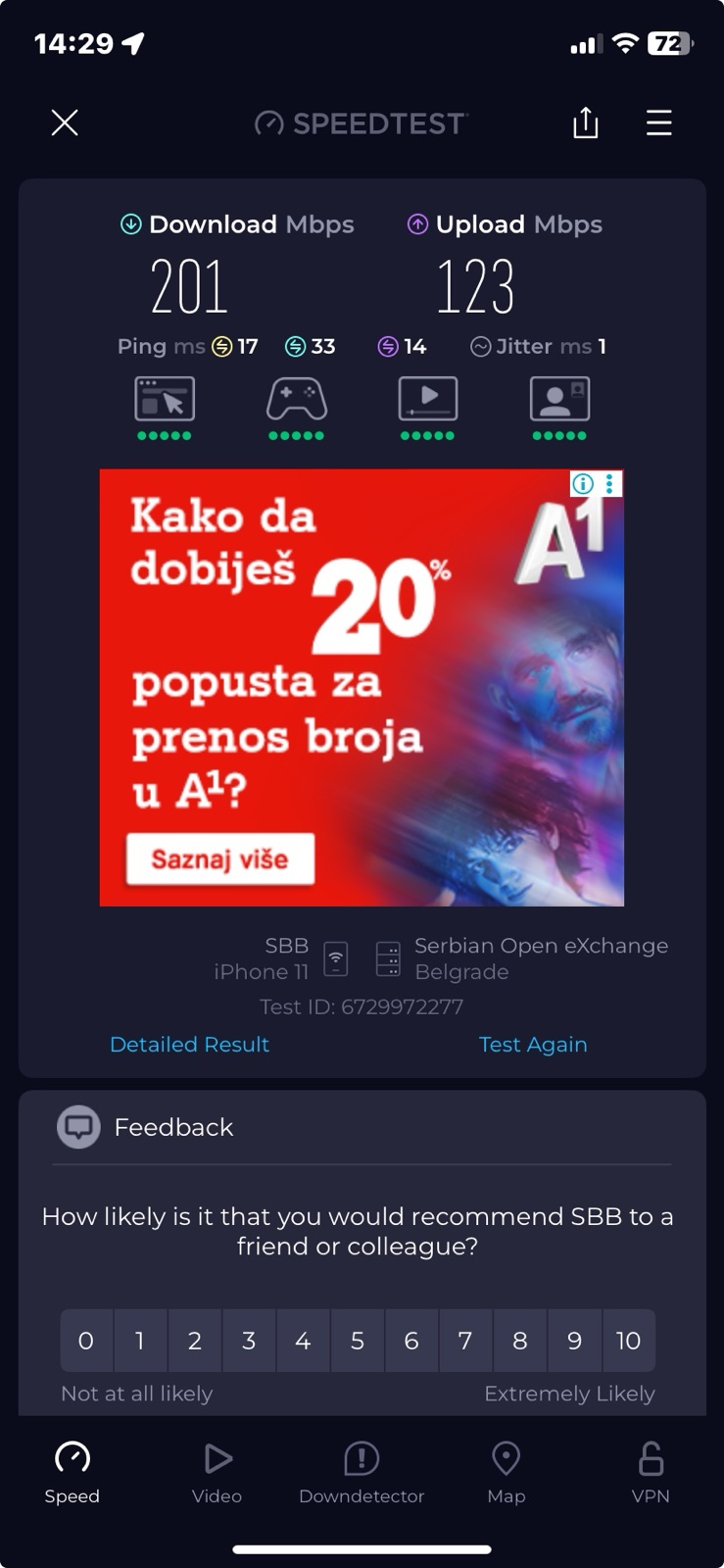
Task: Close the speed test results
Action: [65, 122]
